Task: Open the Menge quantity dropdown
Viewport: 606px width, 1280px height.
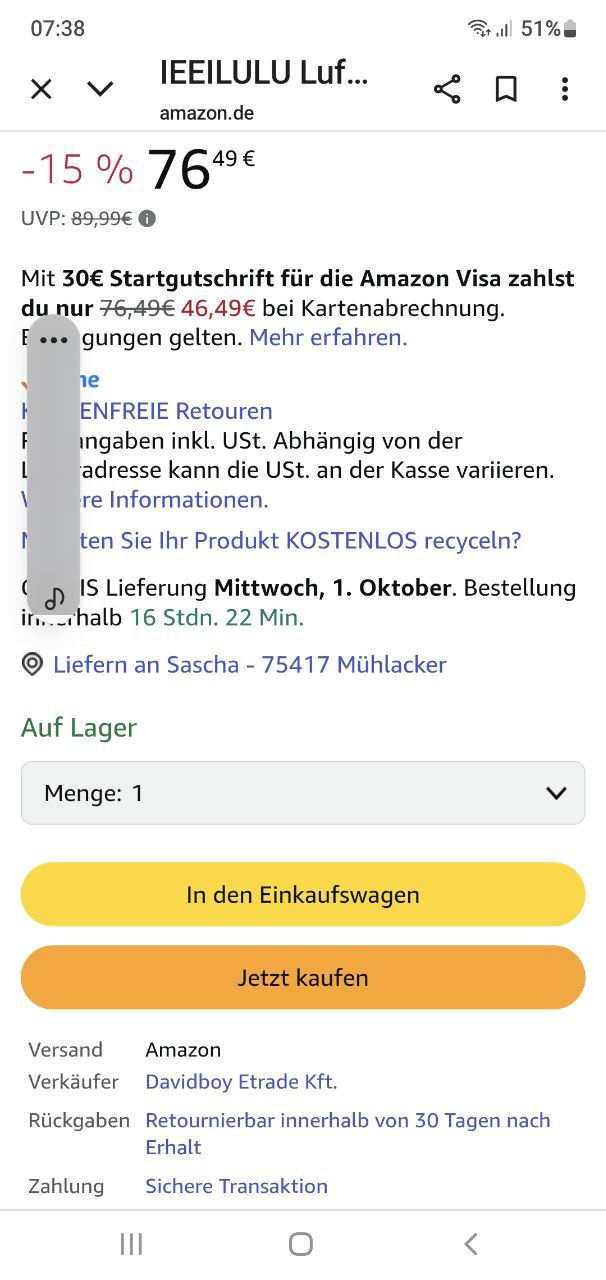Action: (x=303, y=793)
